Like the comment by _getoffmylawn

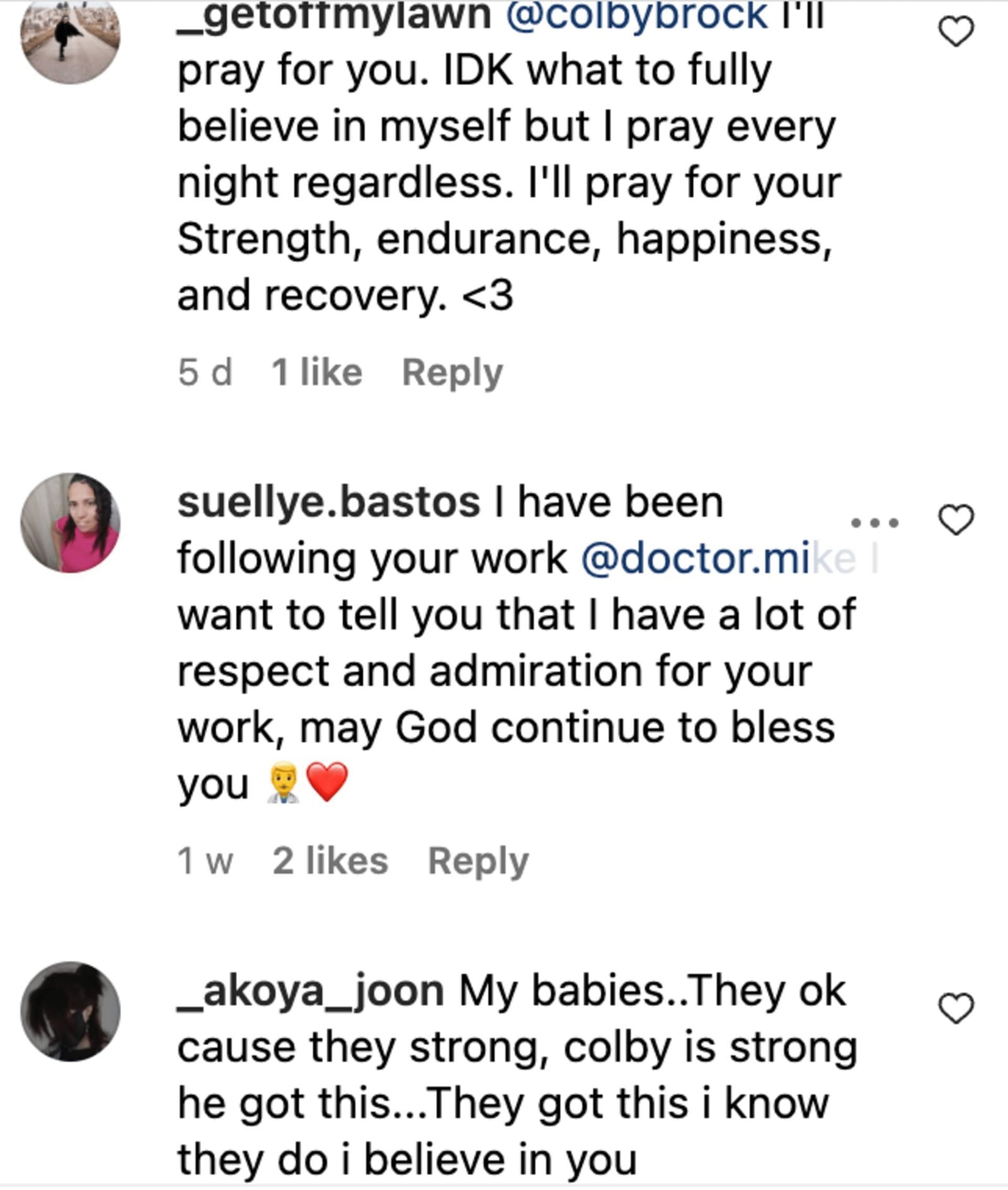point(956,32)
